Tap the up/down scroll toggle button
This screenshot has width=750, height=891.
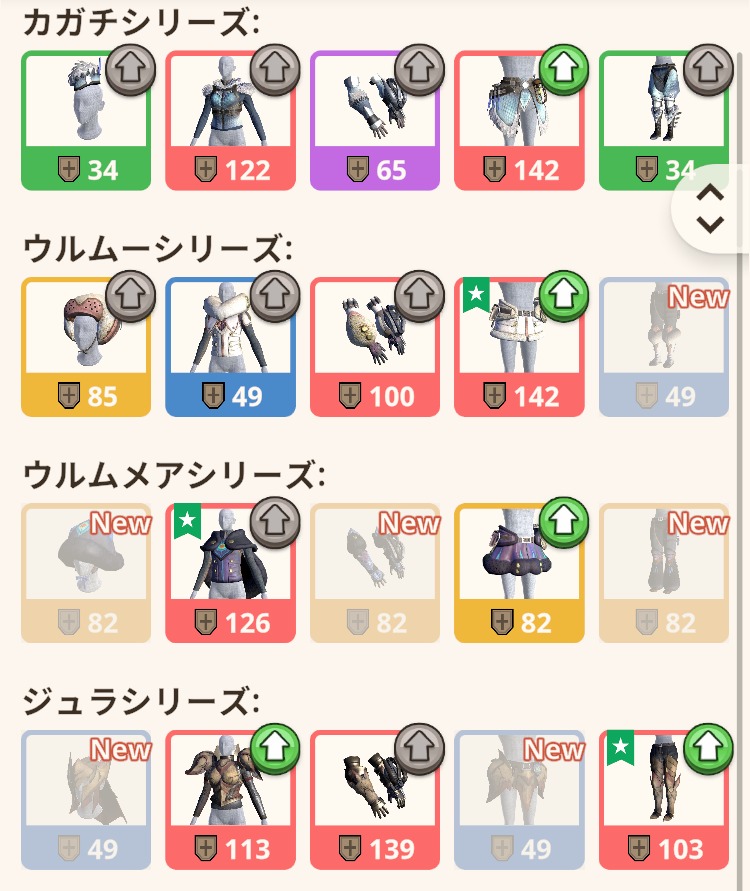point(711,208)
